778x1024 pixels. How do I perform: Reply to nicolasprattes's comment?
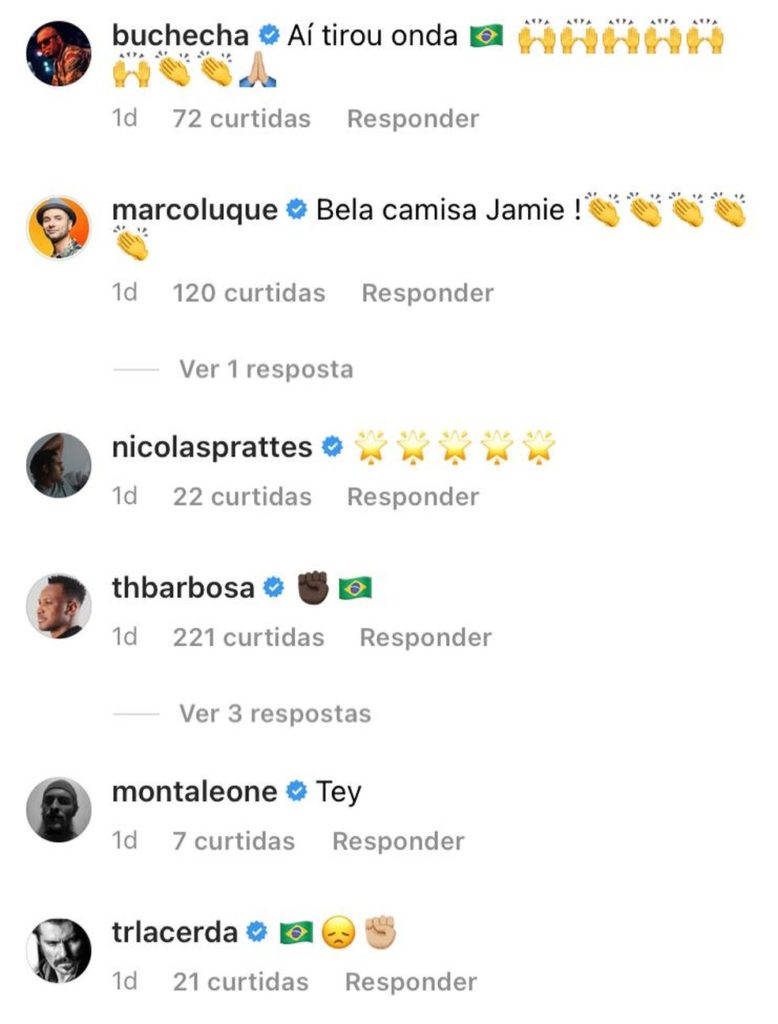(x=412, y=497)
